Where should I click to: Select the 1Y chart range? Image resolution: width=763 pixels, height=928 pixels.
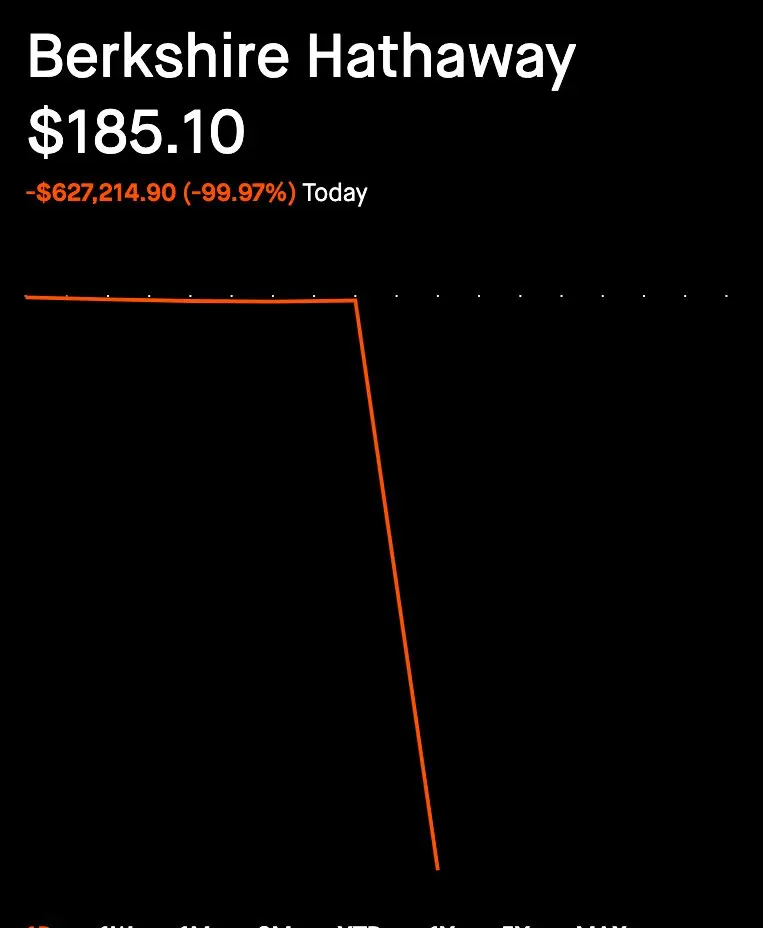441,925
